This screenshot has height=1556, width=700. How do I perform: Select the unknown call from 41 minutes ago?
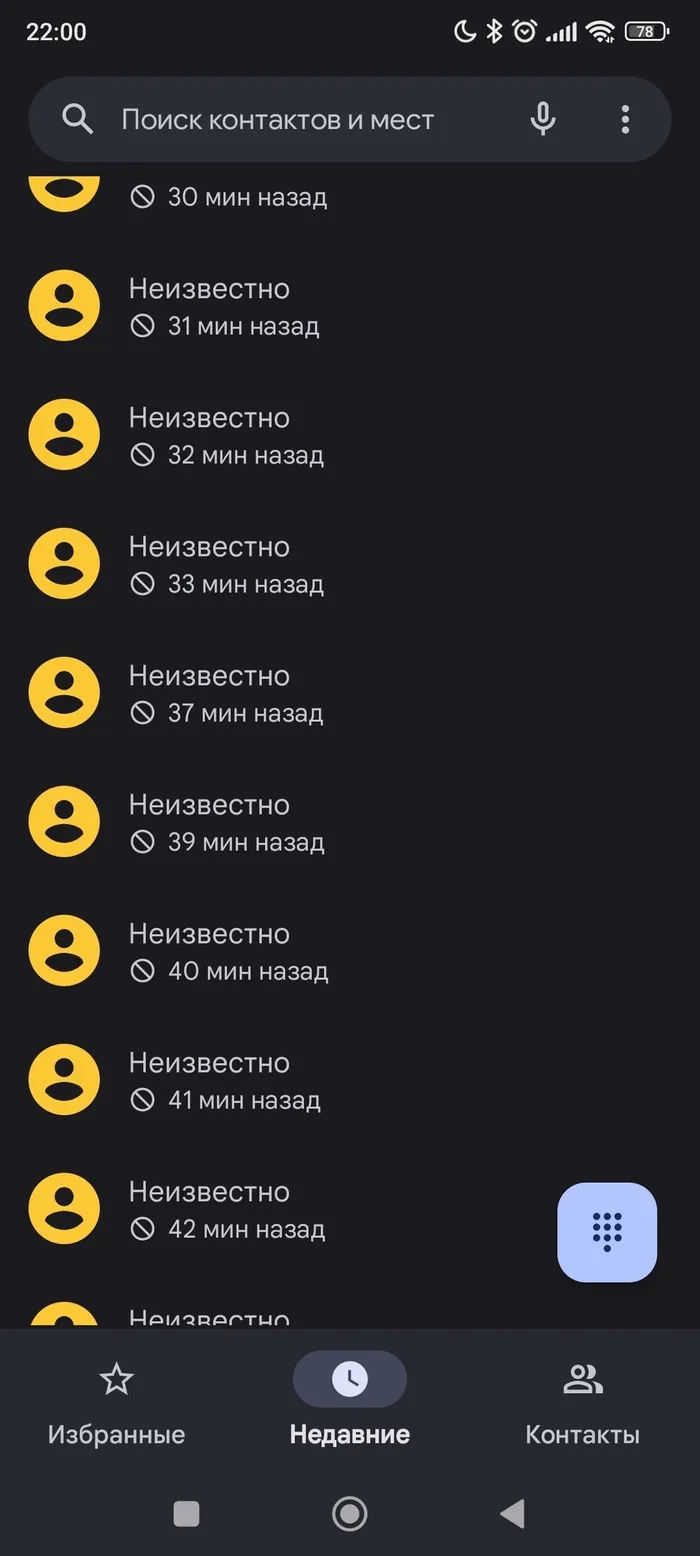[x=350, y=1080]
